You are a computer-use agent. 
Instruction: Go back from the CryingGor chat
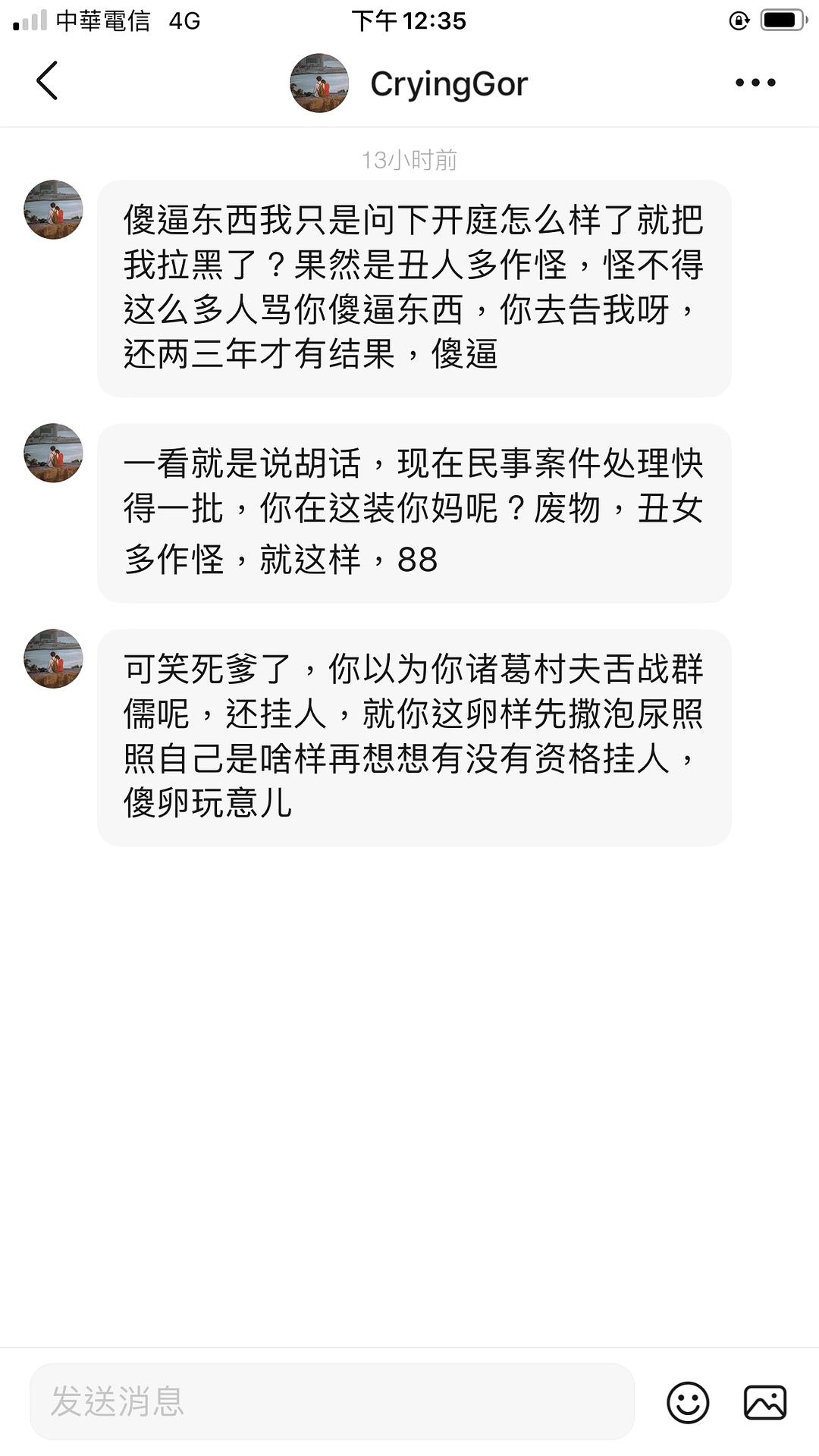point(47,81)
